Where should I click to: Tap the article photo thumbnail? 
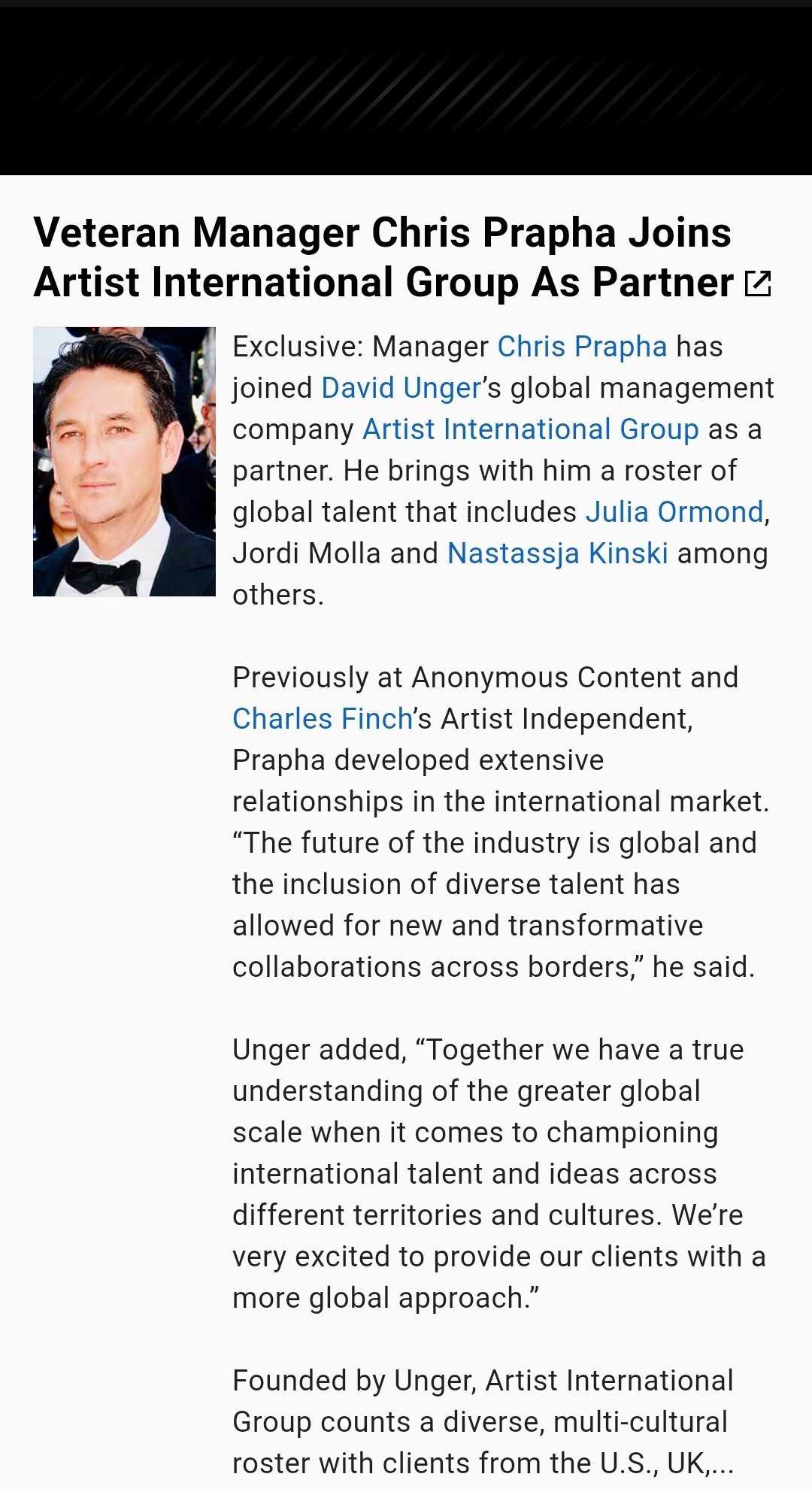tap(124, 461)
